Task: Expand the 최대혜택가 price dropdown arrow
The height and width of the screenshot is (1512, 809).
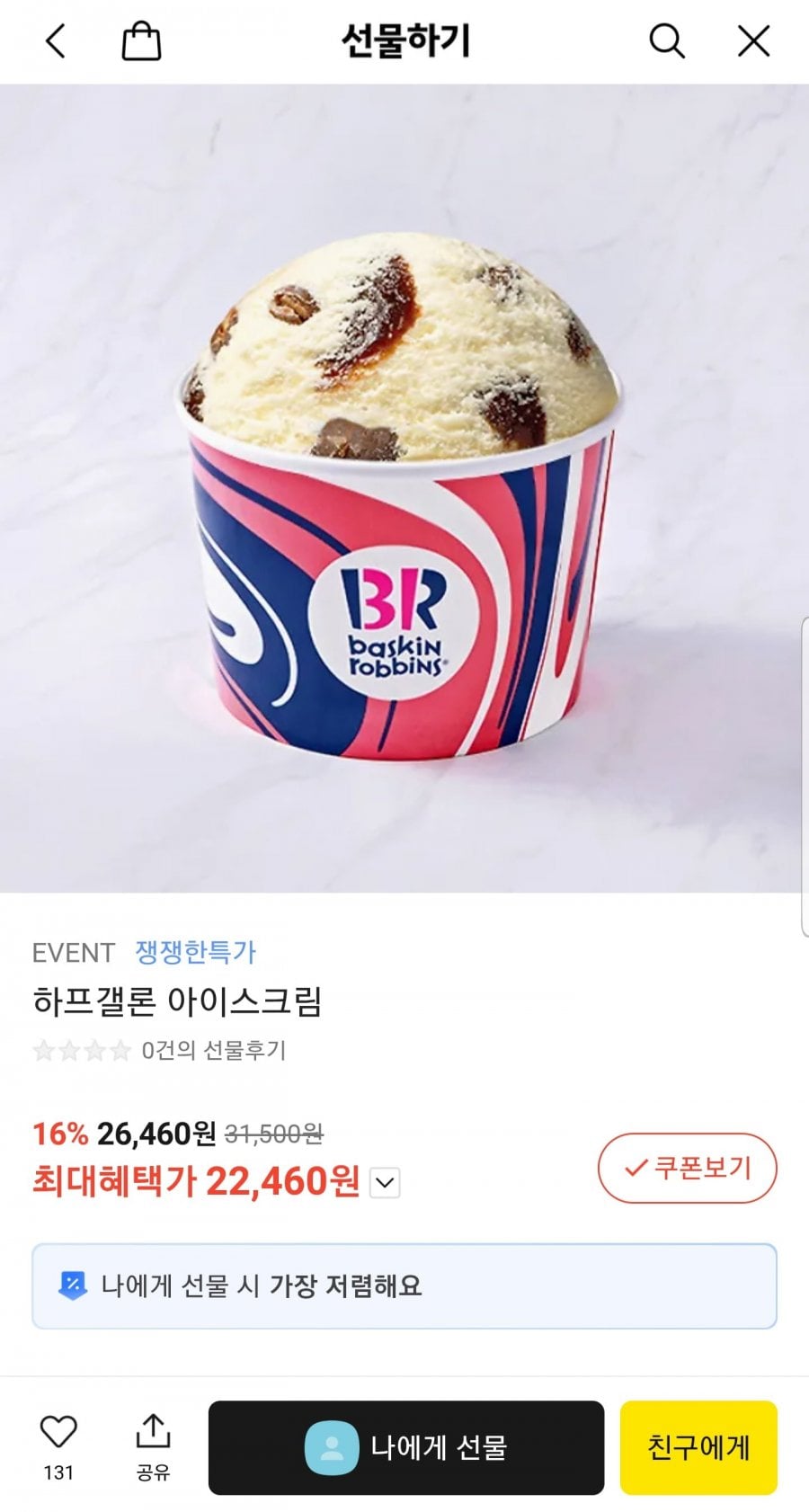Action: coord(385,1182)
